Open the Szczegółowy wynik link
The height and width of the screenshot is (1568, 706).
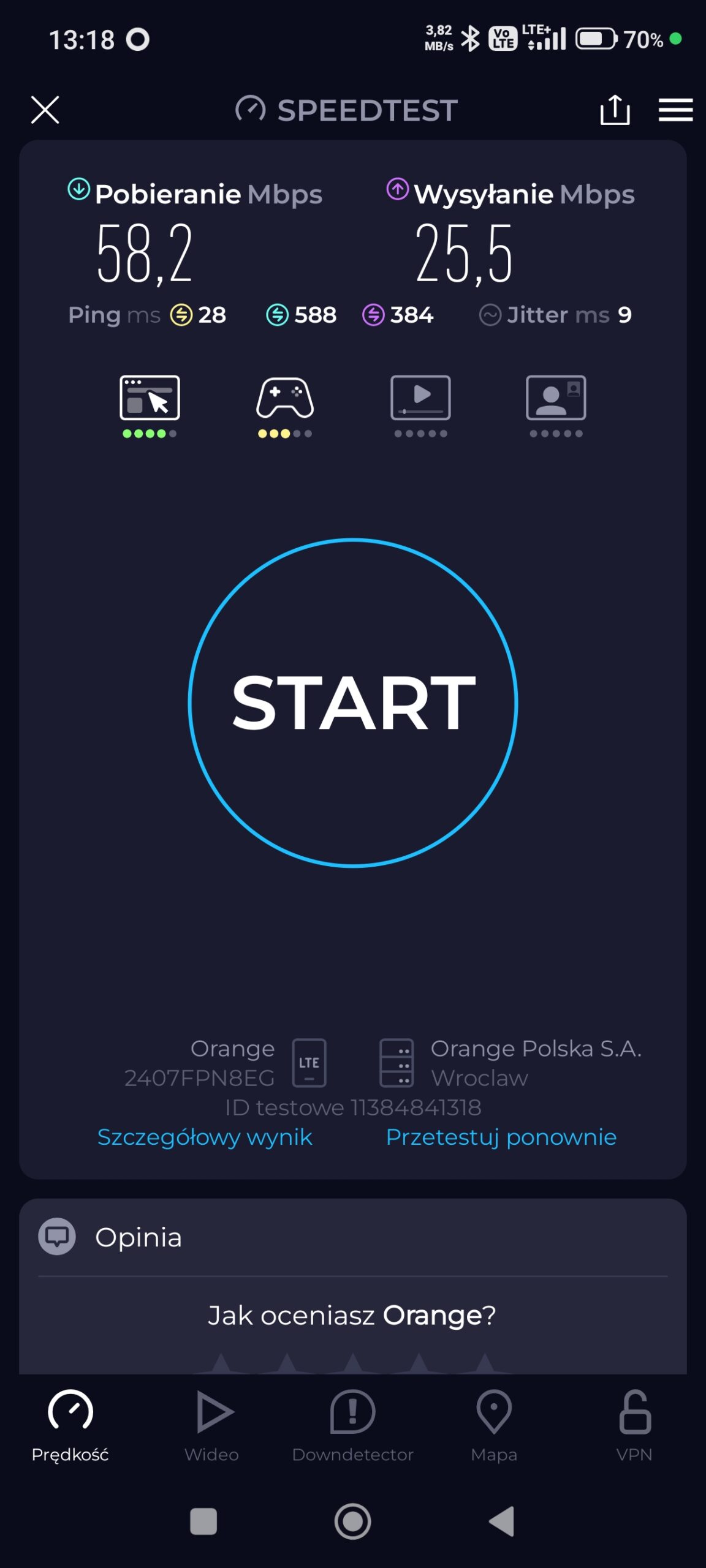pos(205,1137)
